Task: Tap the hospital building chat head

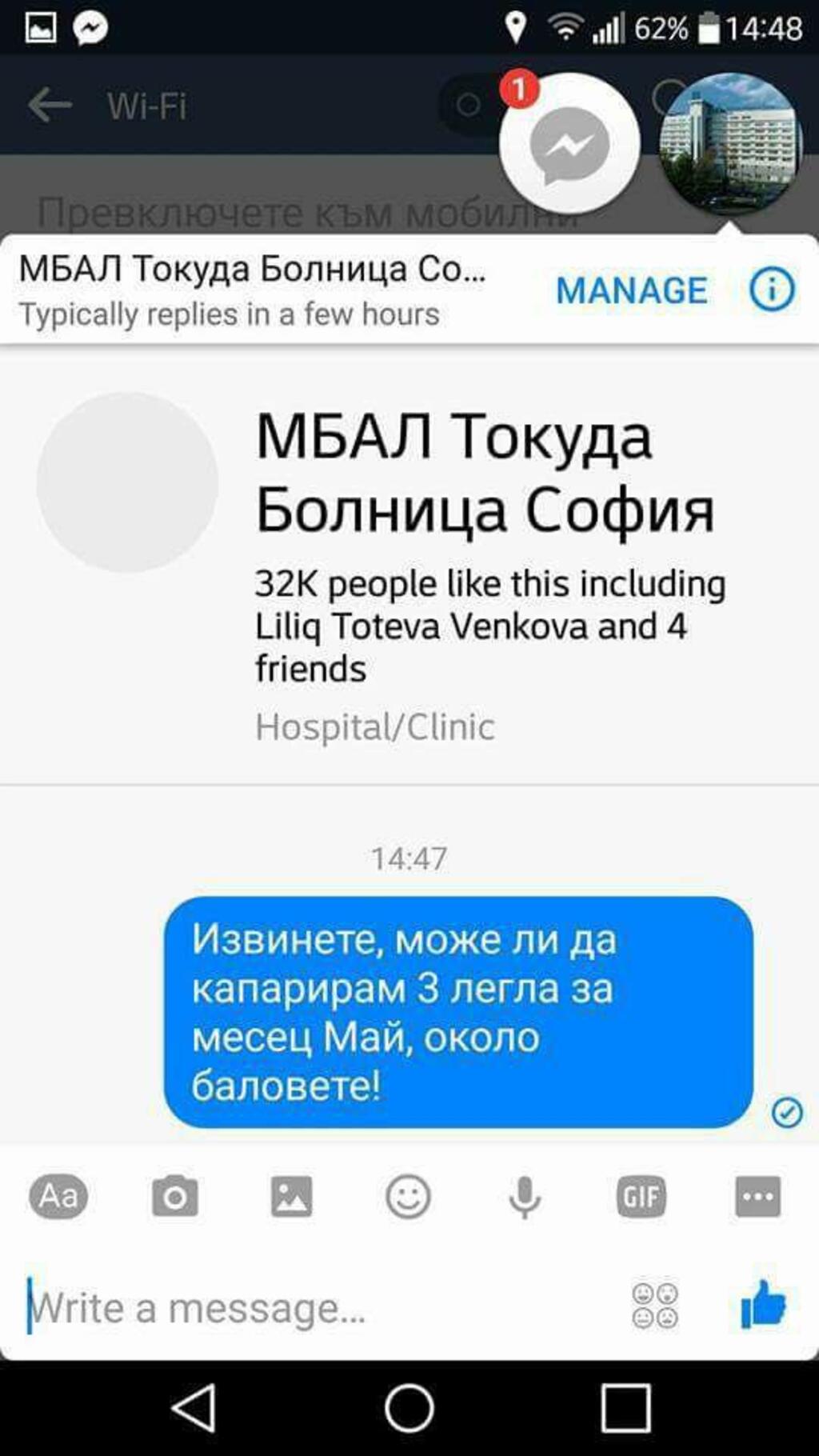Action: coord(729,143)
